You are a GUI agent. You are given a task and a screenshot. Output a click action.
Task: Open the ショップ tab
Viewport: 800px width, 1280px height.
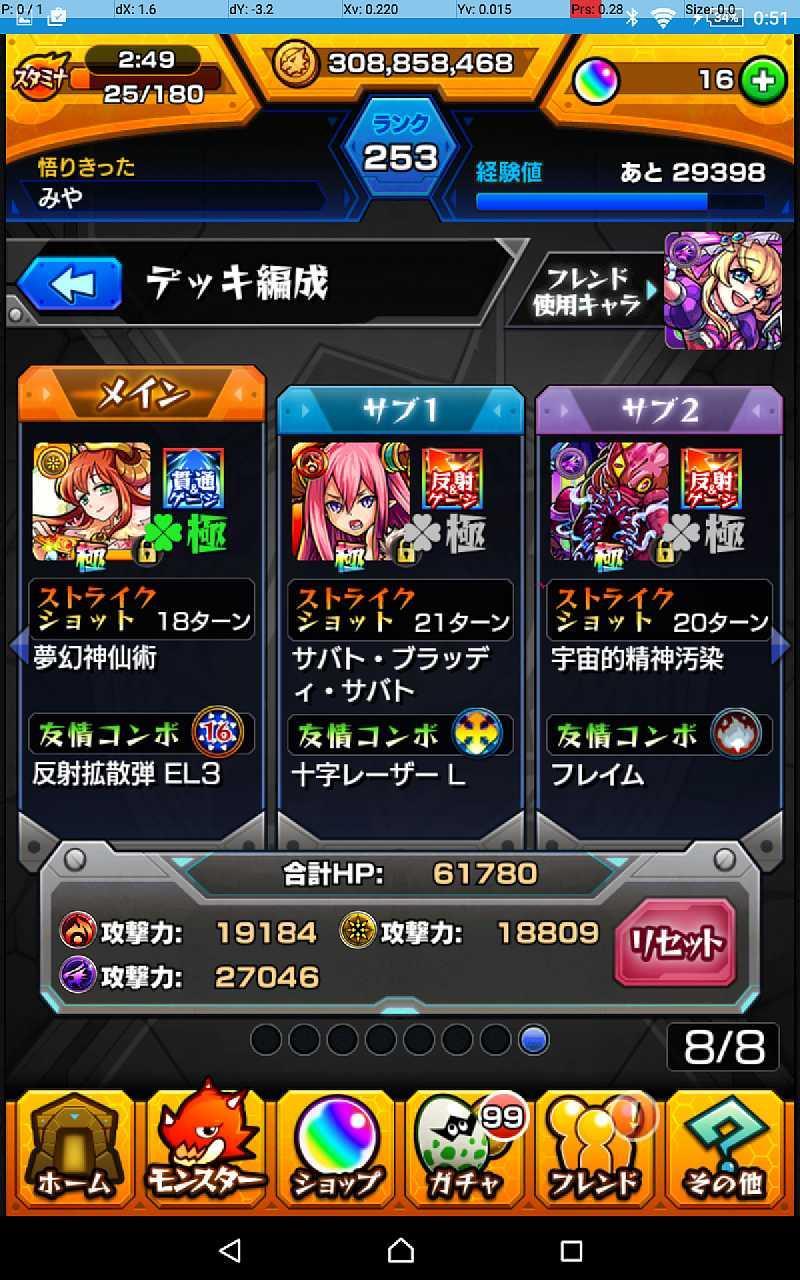tap(337, 1150)
